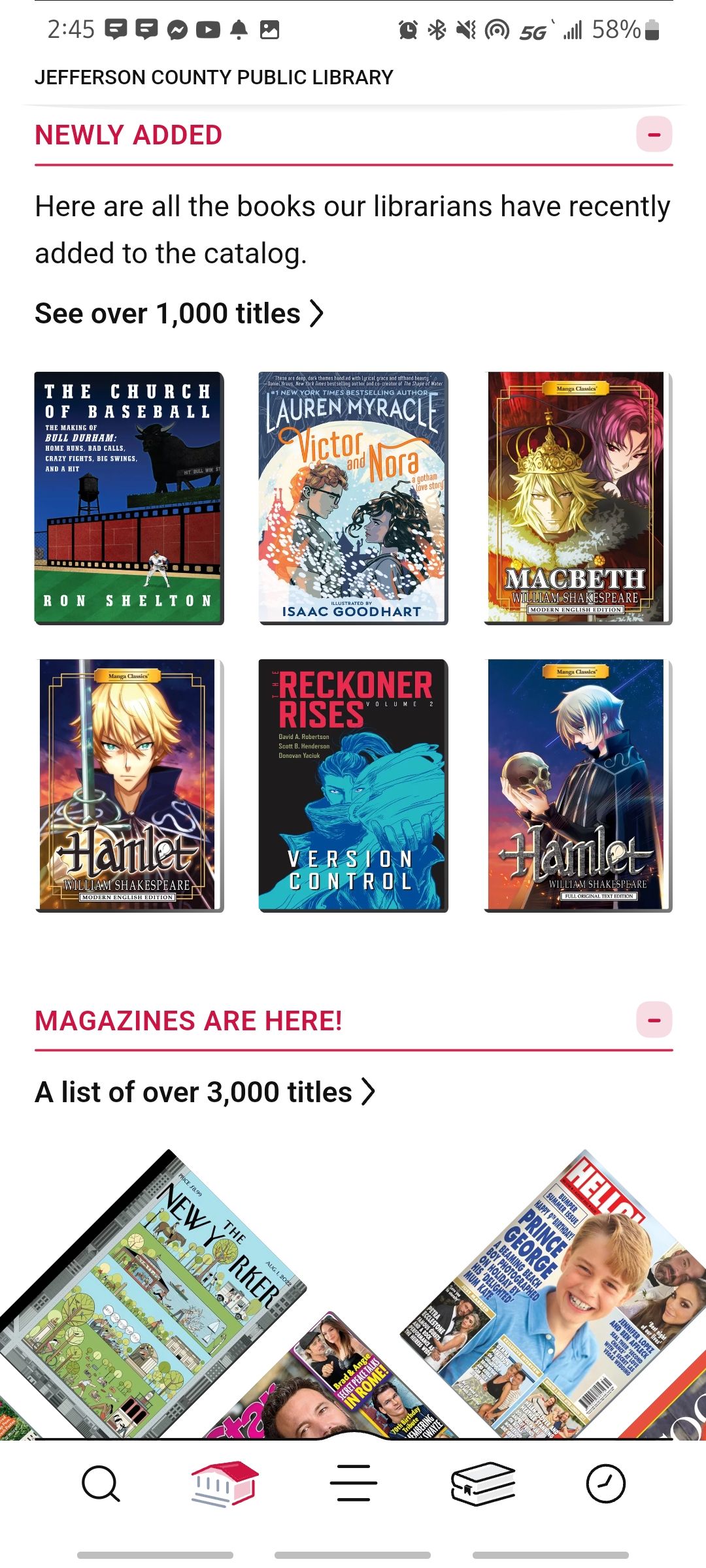
Task: Open The Reckoner Rises Version Control book
Action: (353, 785)
